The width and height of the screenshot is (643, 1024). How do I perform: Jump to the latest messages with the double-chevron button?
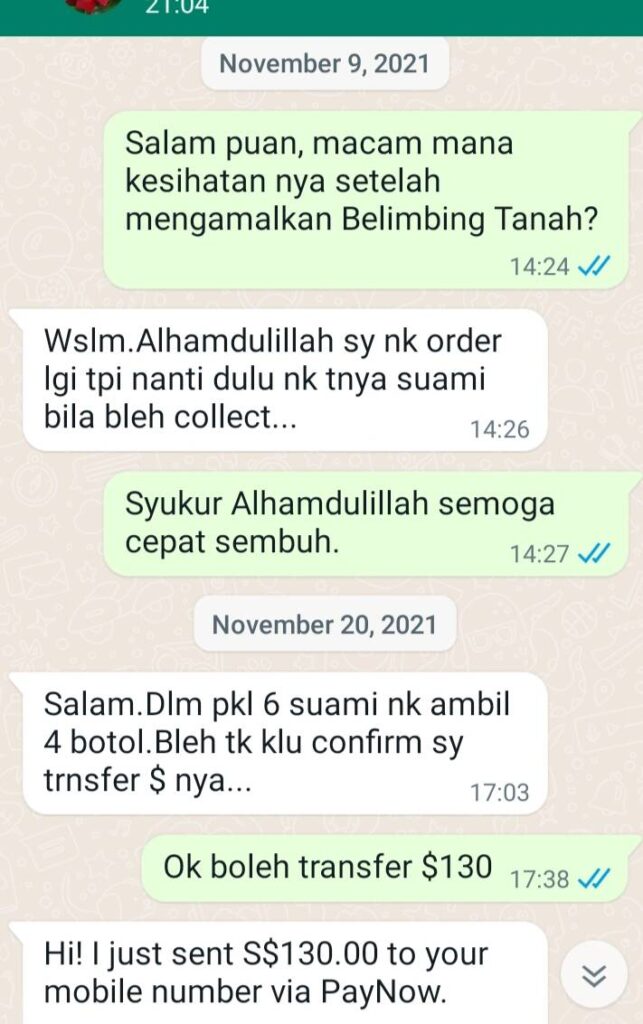(594, 974)
